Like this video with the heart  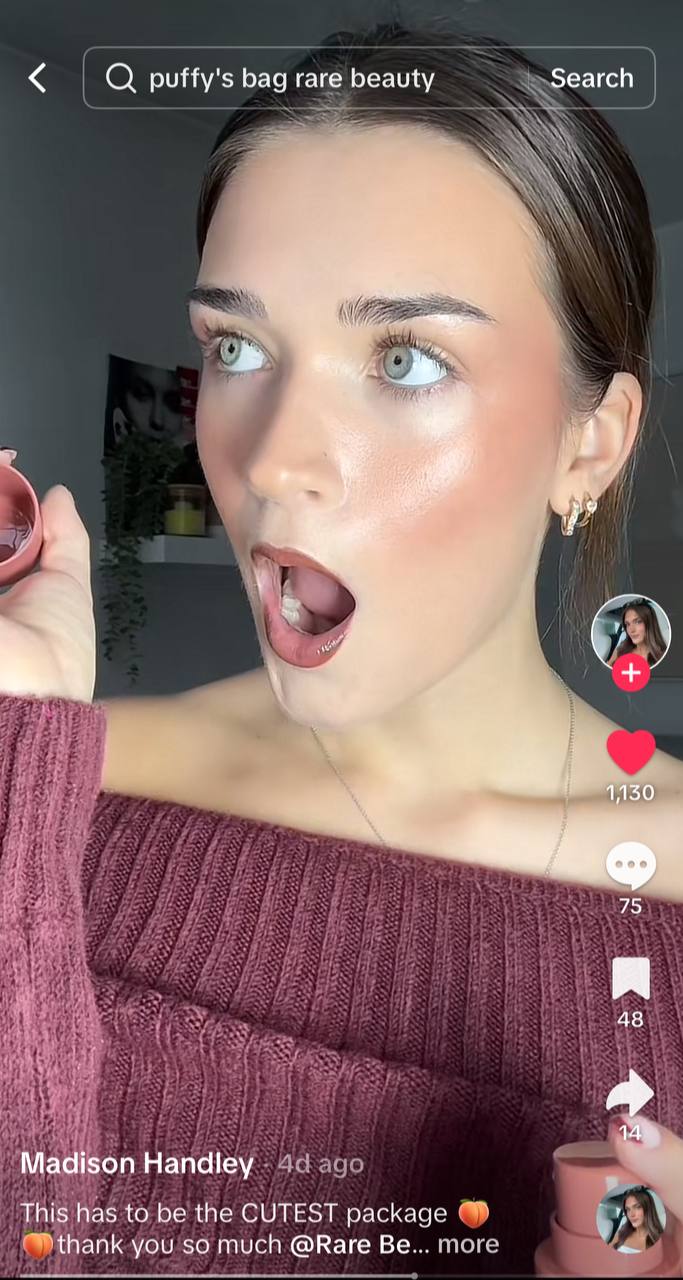(x=630, y=752)
